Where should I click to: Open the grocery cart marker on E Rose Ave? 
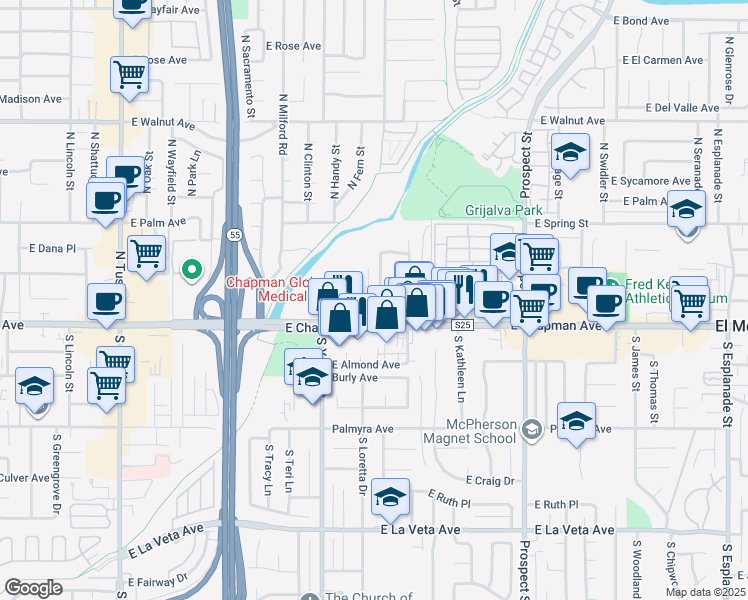click(130, 74)
